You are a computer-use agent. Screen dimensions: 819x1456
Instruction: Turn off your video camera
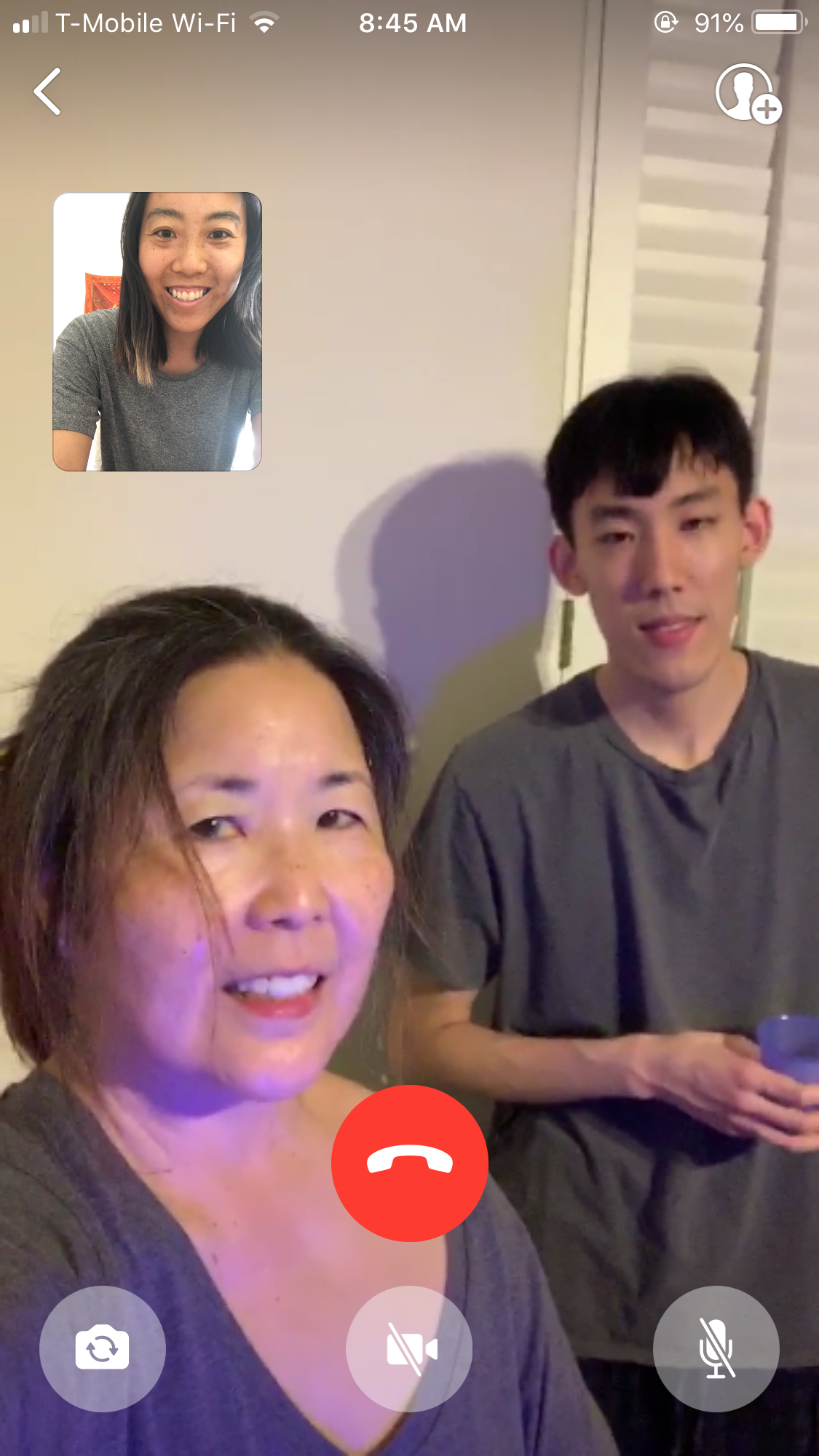pyautogui.click(x=410, y=1348)
